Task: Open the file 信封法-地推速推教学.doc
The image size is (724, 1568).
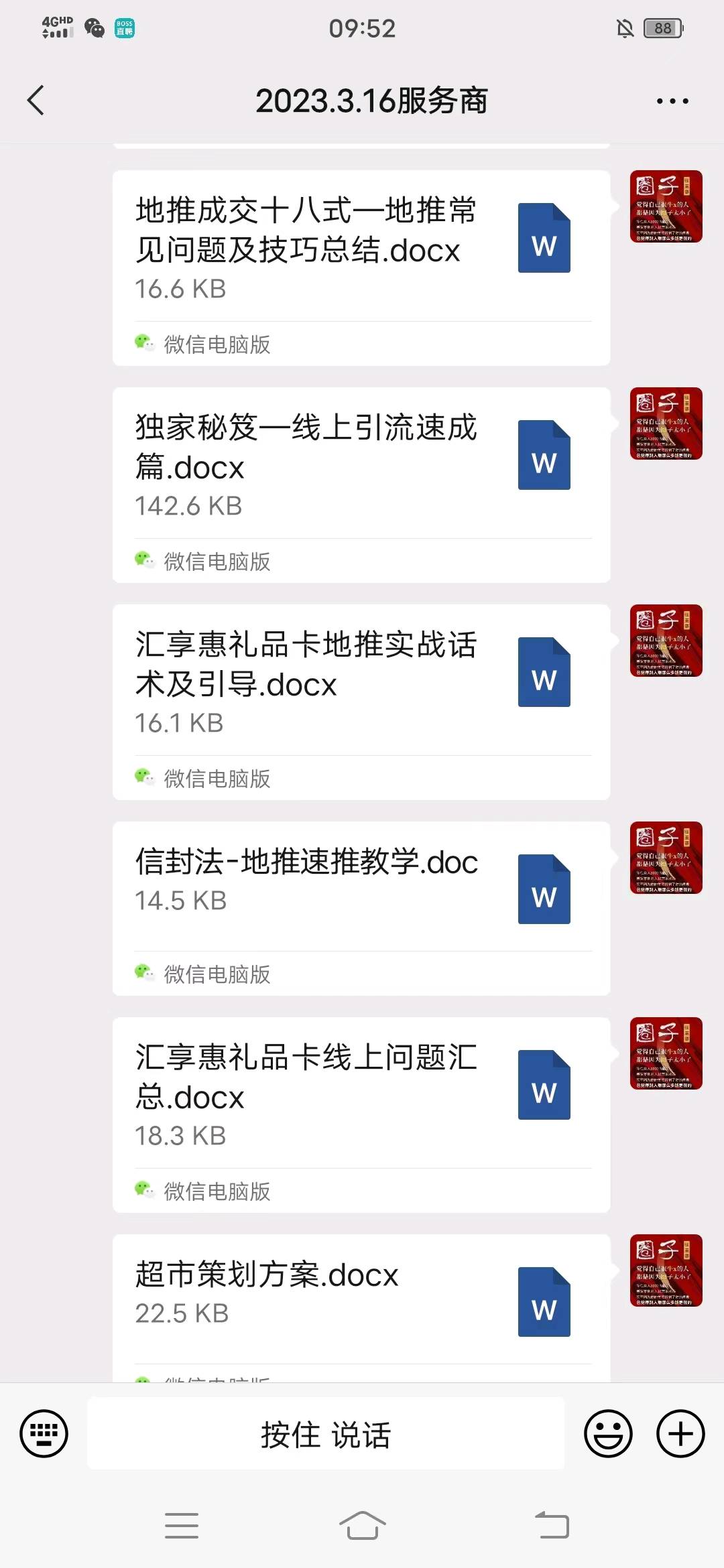Action: [x=361, y=909]
